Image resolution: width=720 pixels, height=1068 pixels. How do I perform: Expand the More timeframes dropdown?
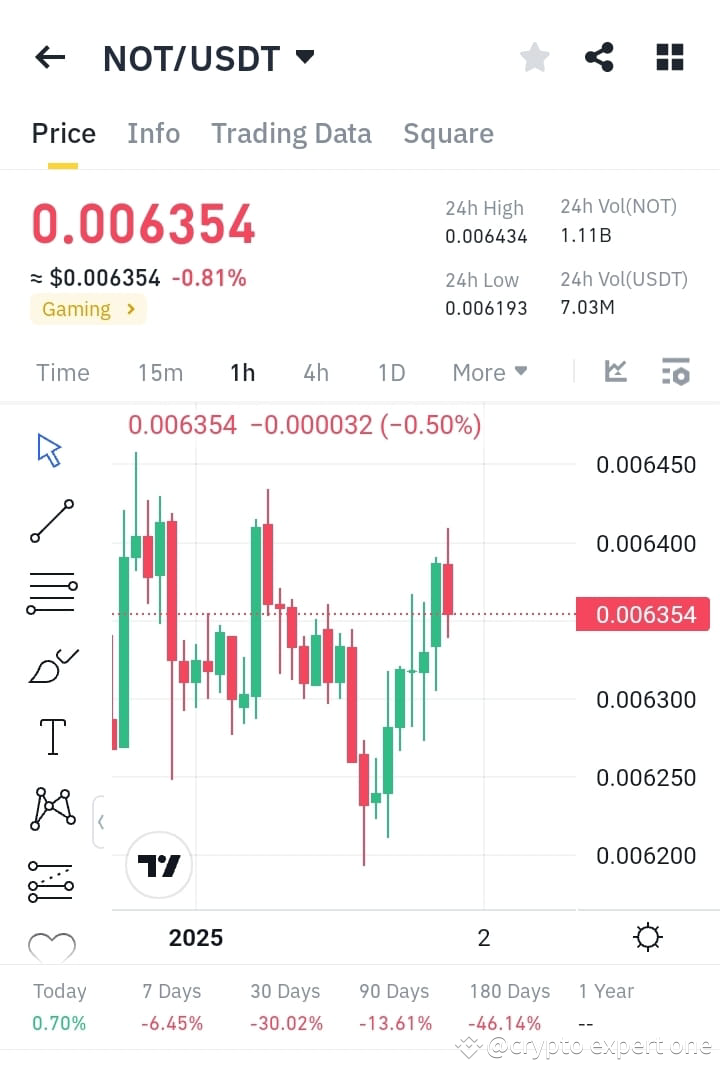(x=489, y=372)
